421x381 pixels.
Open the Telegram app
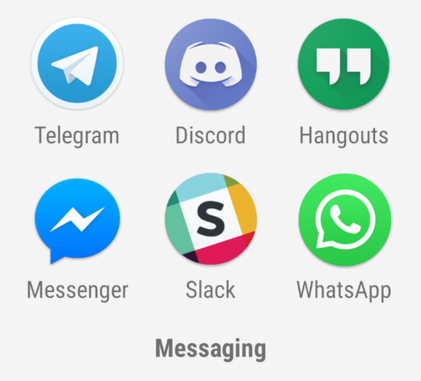[x=77, y=63]
